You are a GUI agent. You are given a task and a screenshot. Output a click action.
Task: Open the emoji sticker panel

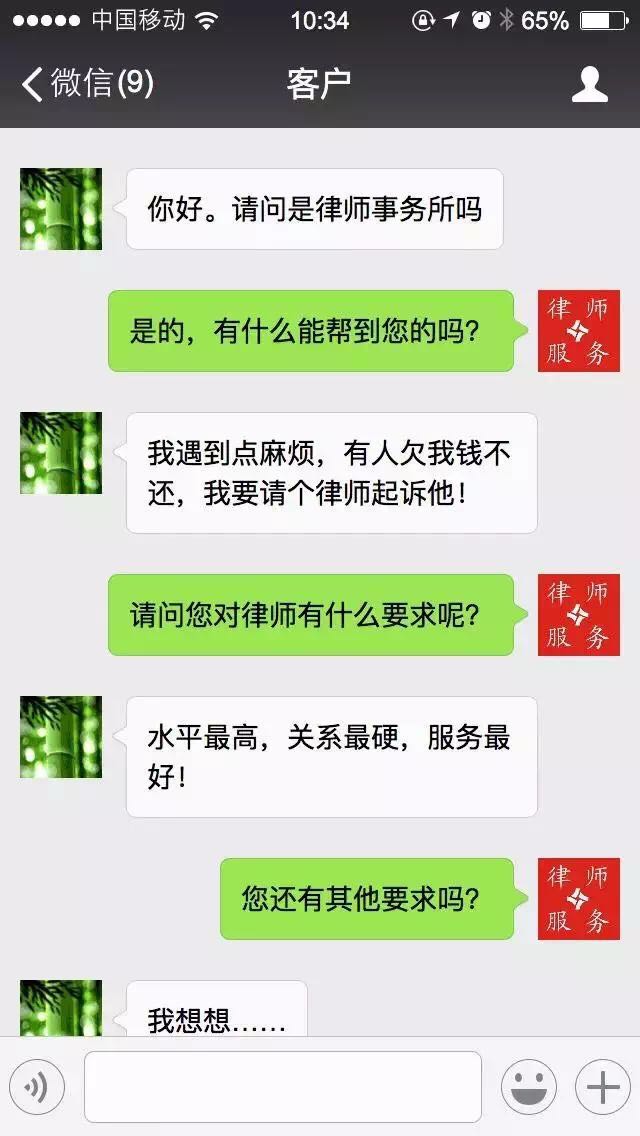coord(528,1087)
